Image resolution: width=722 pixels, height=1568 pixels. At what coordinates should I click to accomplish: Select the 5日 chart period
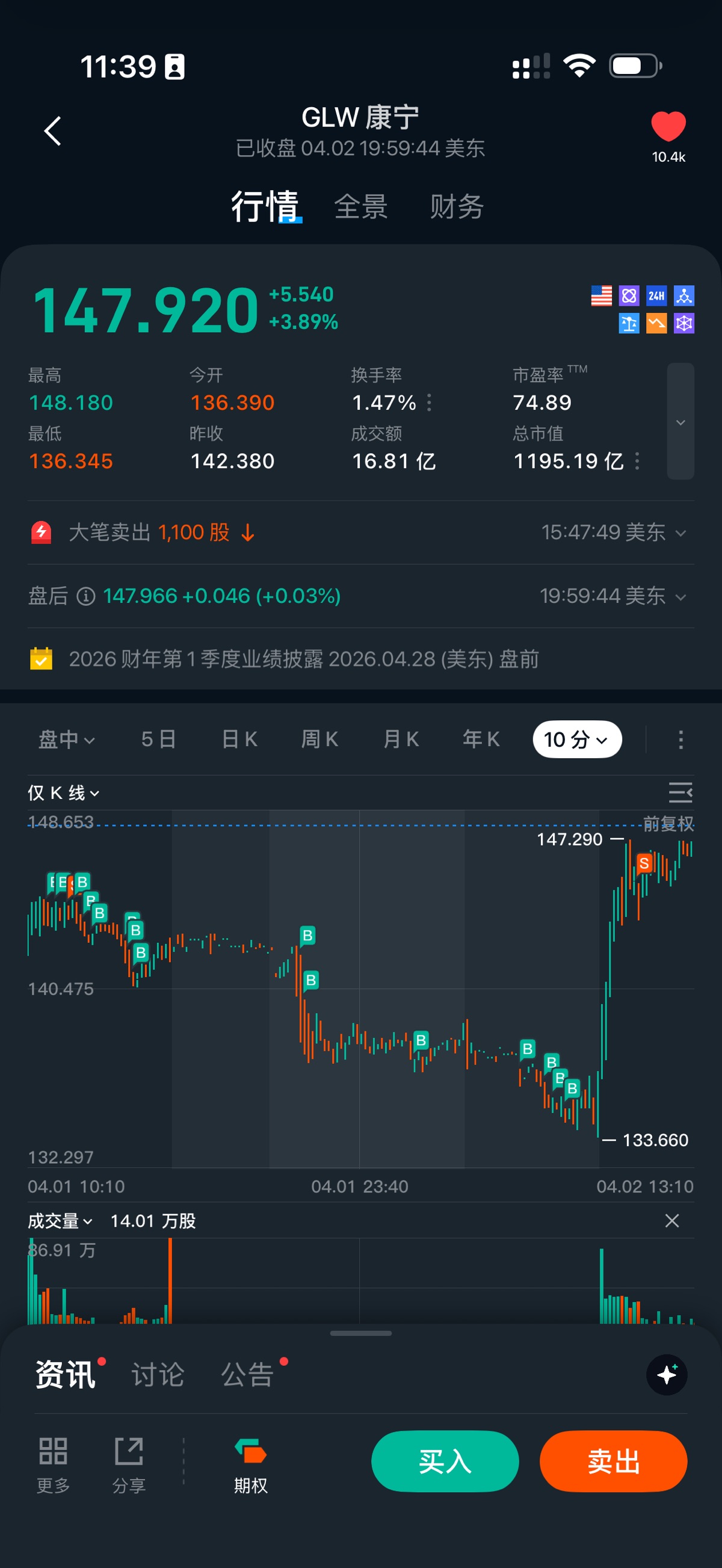158,739
